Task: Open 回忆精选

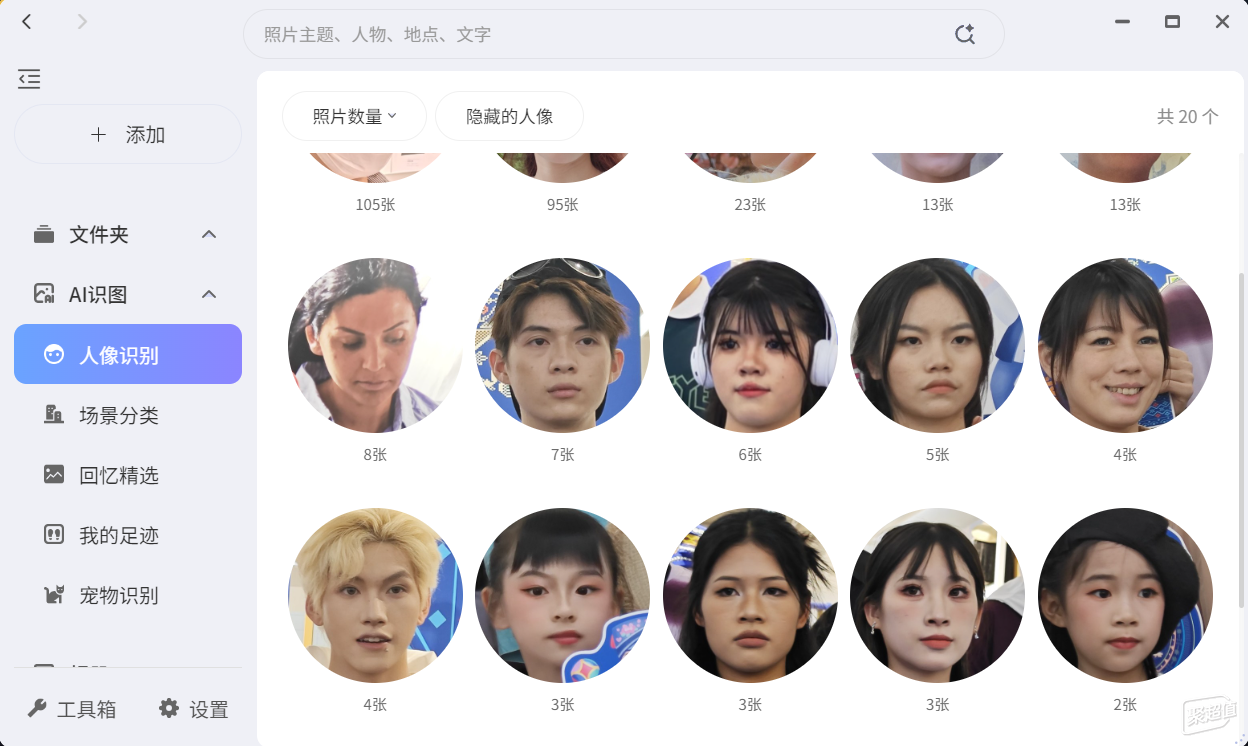Action: [x=118, y=475]
